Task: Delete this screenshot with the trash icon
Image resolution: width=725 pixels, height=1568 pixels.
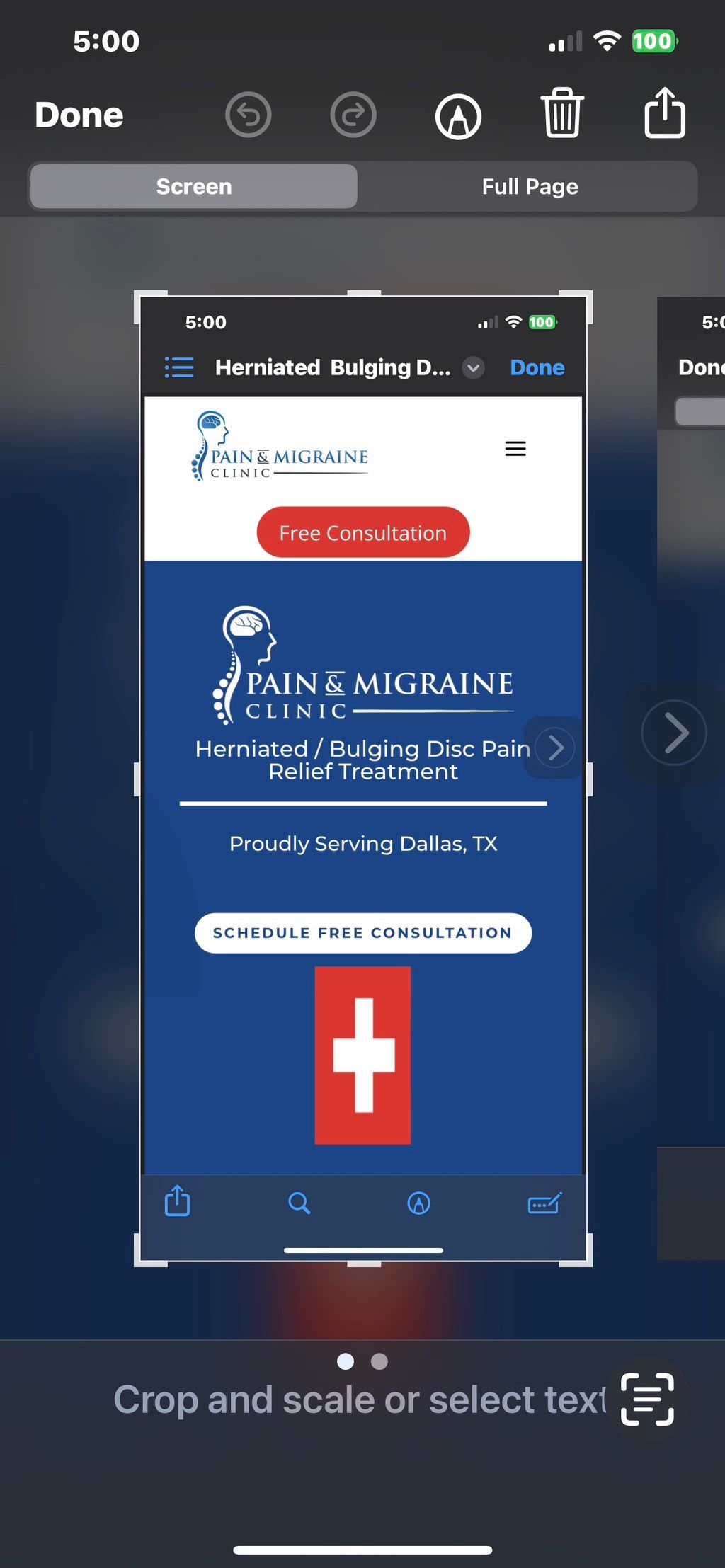Action: (x=562, y=113)
